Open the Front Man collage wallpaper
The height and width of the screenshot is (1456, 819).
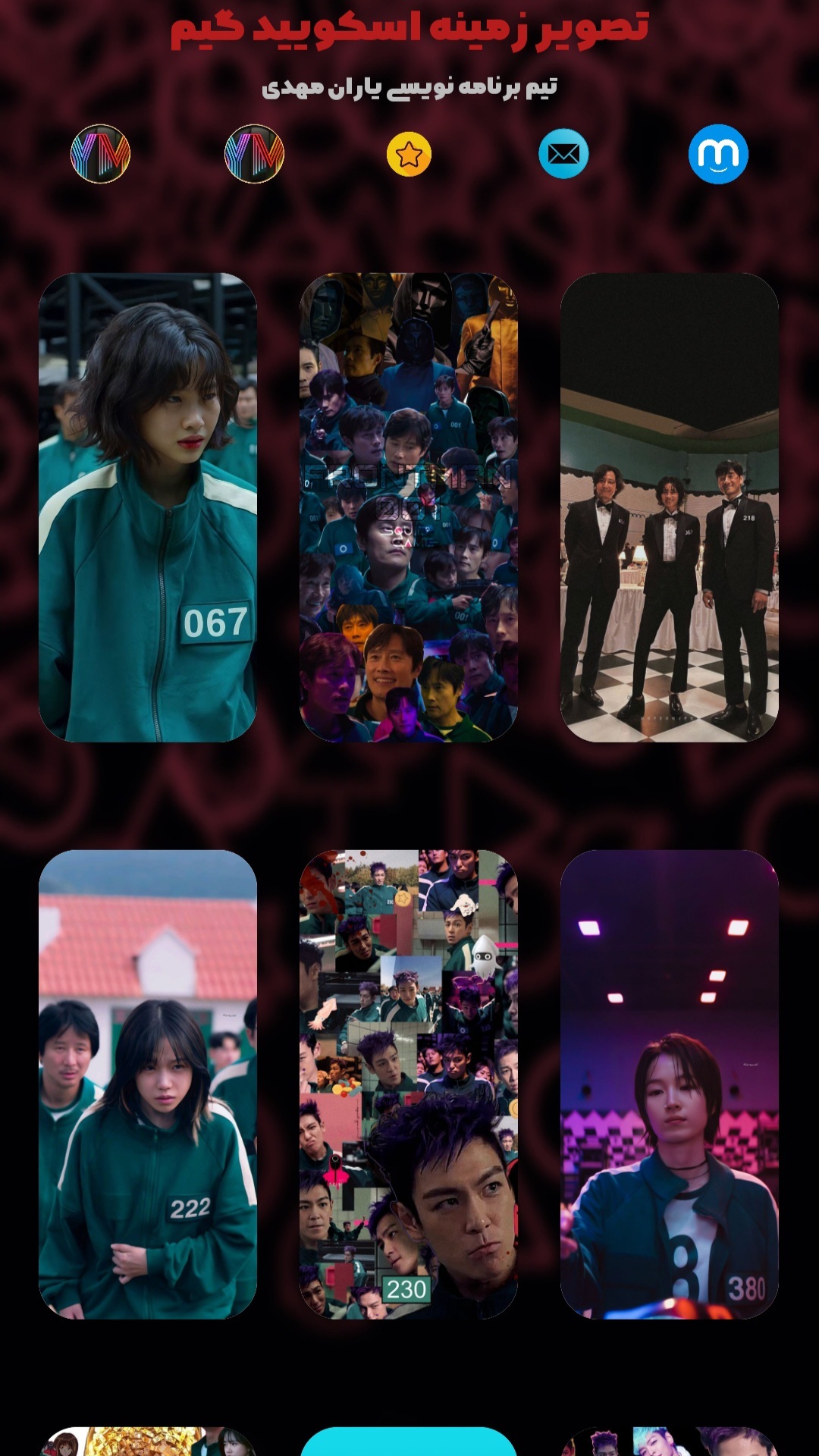409,507
